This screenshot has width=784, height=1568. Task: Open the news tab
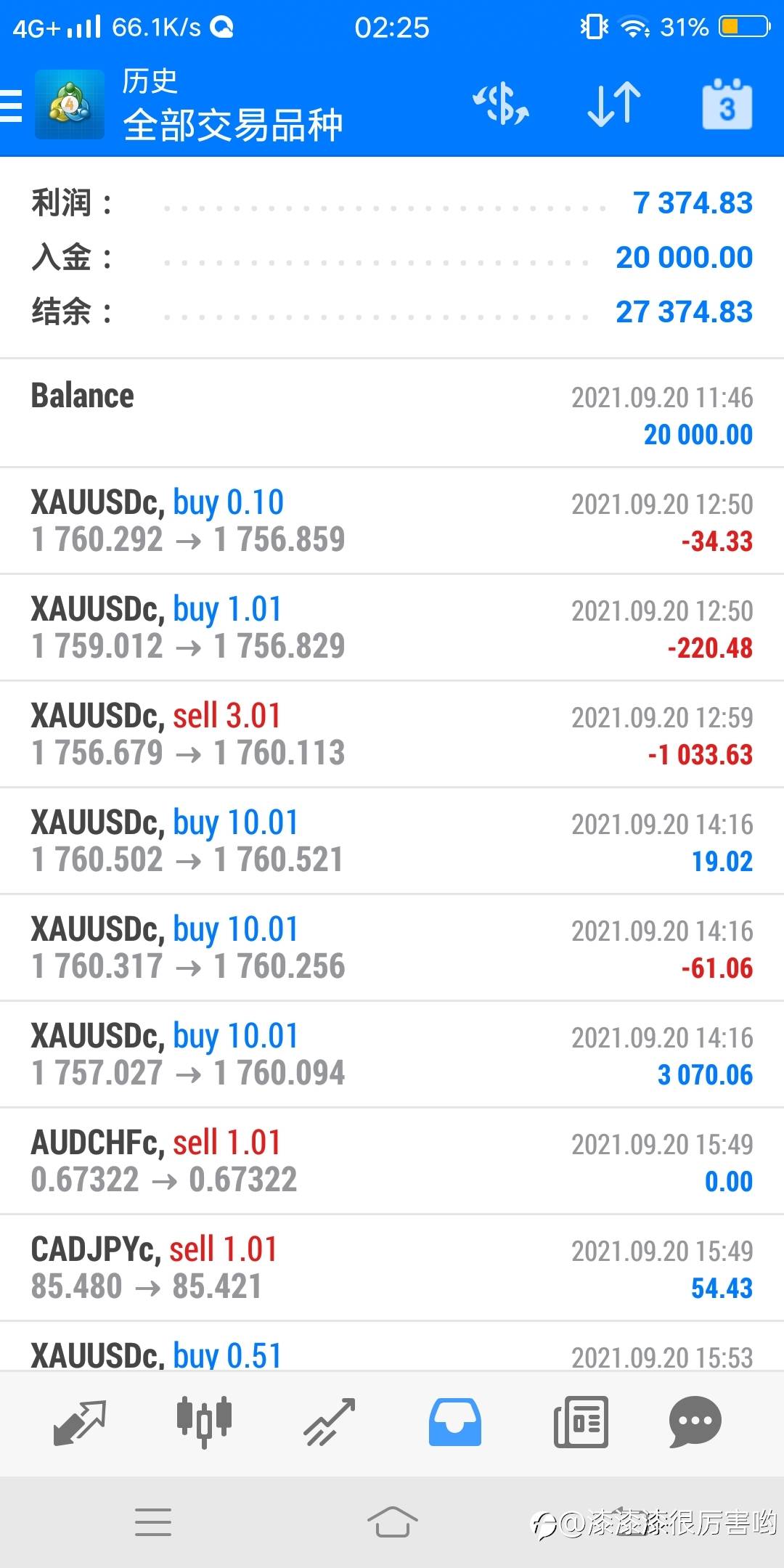[581, 1422]
